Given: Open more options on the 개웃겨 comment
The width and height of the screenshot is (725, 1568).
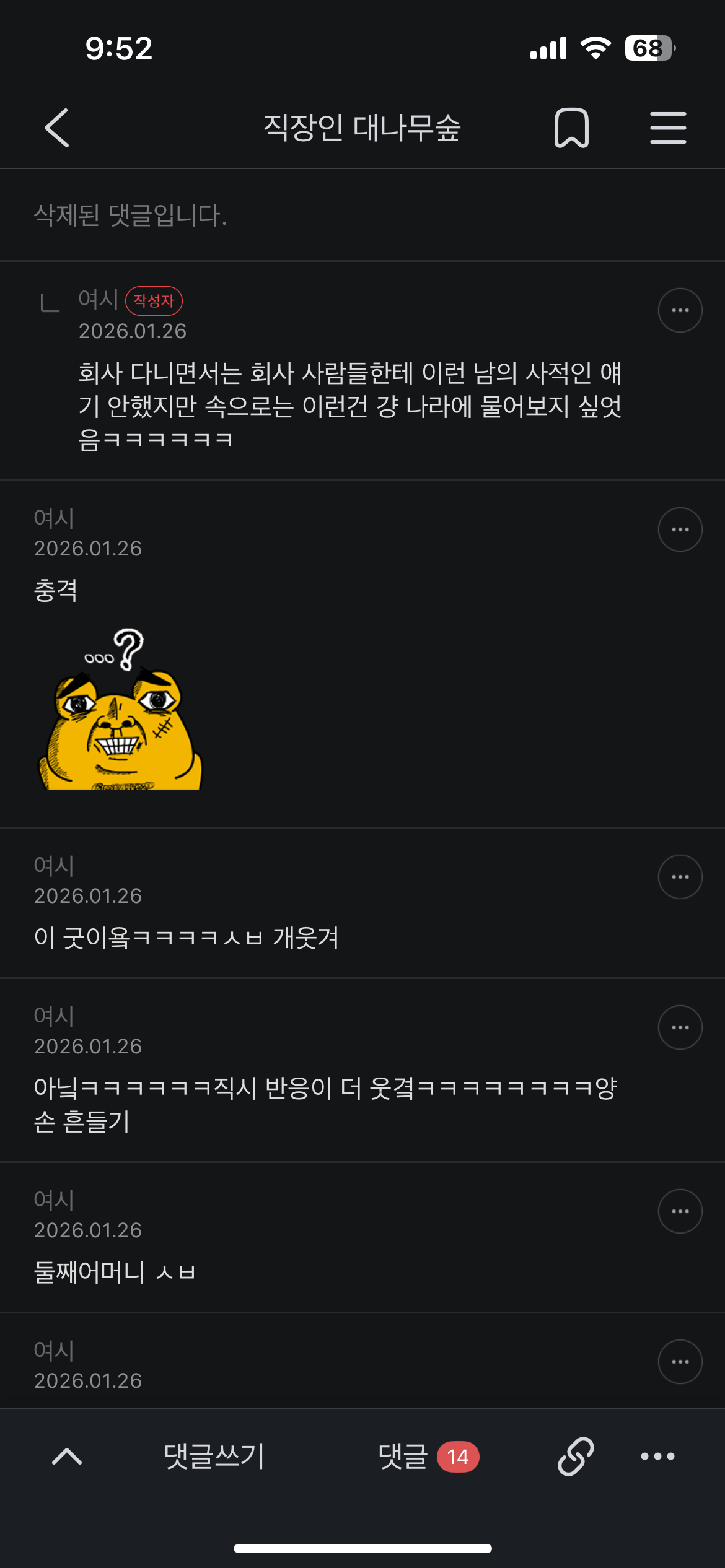Looking at the screenshot, I should pyautogui.click(x=680, y=877).
